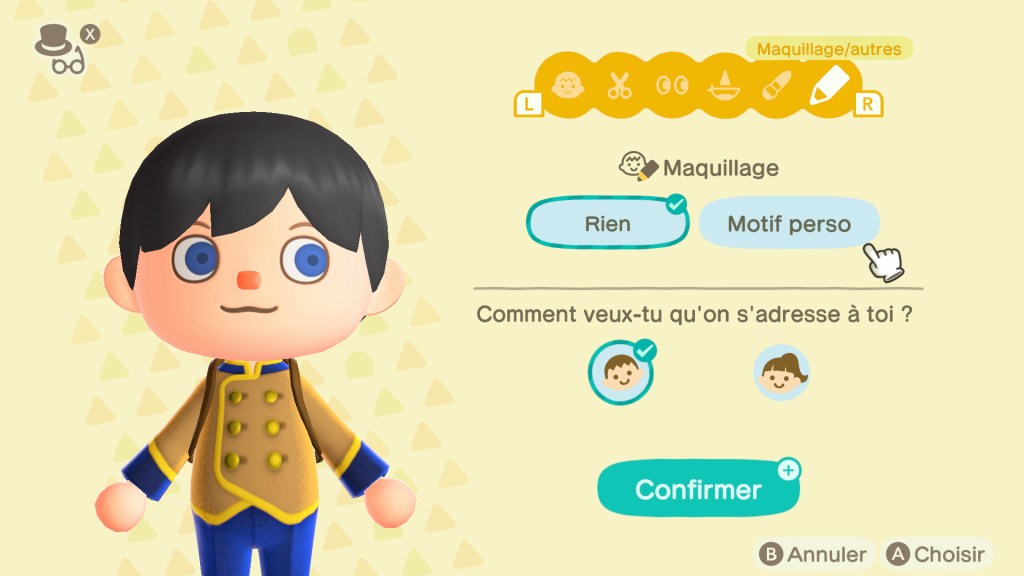Select Motif perso makeup option
This screenshot has height=576, width=1024.
point(789,224)
